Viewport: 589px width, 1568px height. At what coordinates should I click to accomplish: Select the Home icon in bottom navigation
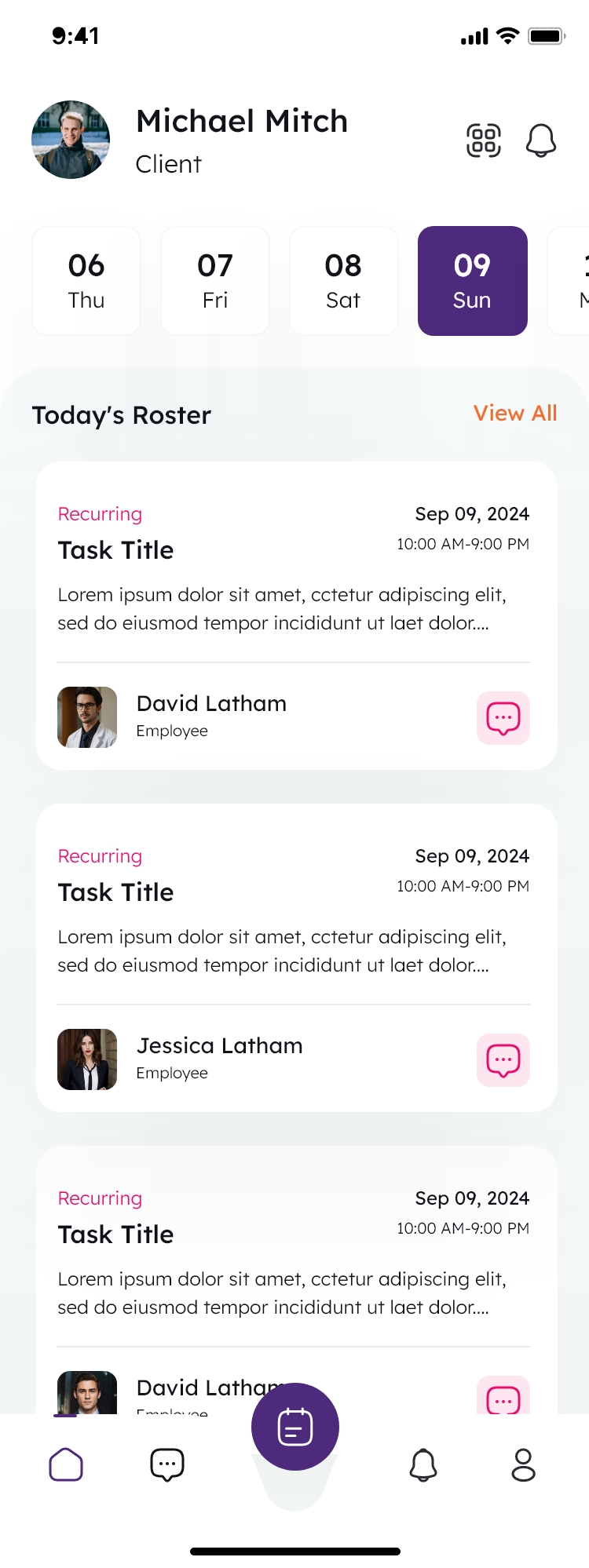[x=66, y=1464]
